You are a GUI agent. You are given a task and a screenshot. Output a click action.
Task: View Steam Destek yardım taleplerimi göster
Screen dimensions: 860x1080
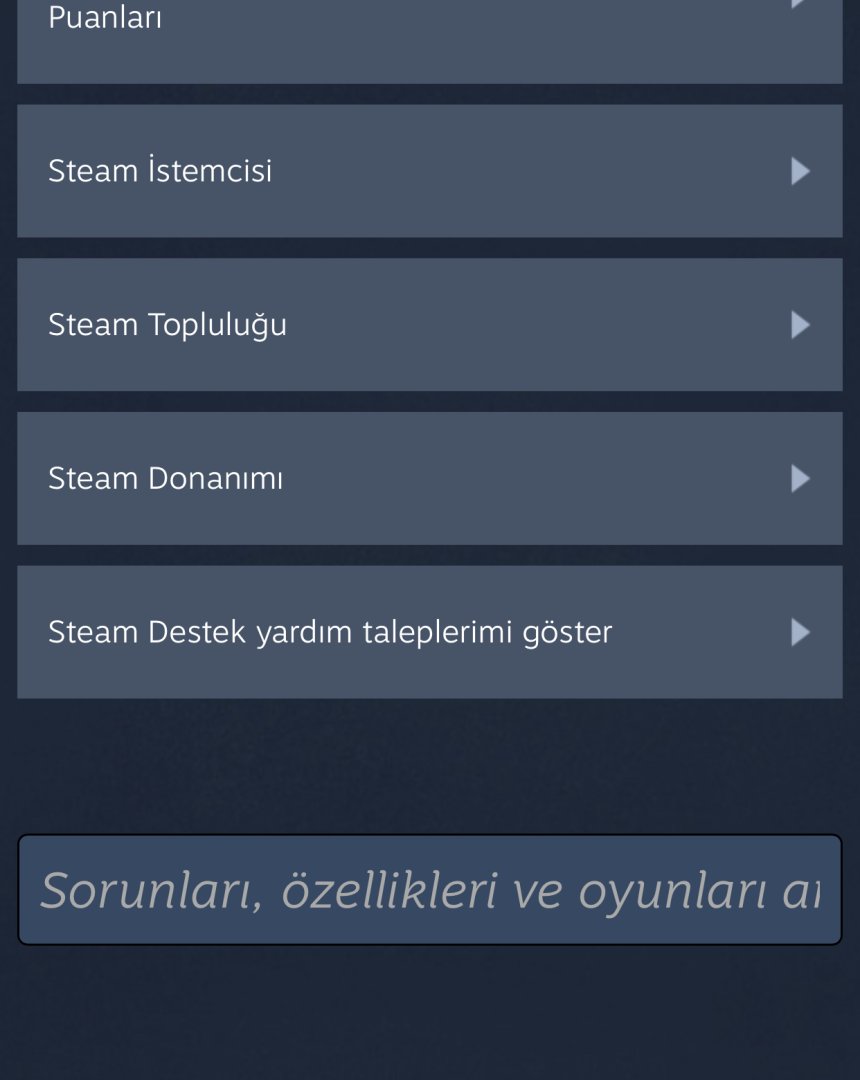tap(429, 632)
